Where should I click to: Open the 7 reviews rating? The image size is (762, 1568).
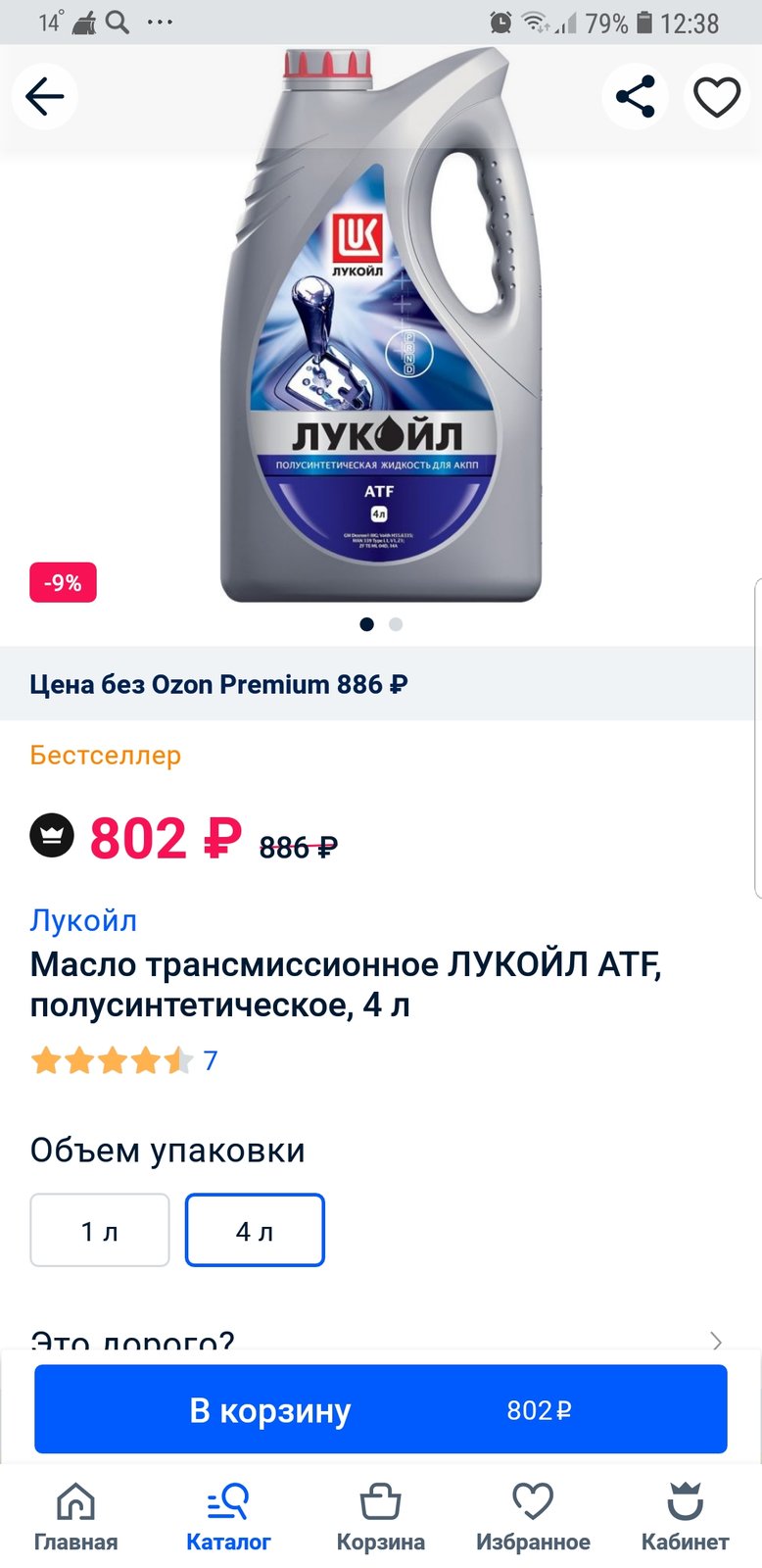coord(123,1060)
